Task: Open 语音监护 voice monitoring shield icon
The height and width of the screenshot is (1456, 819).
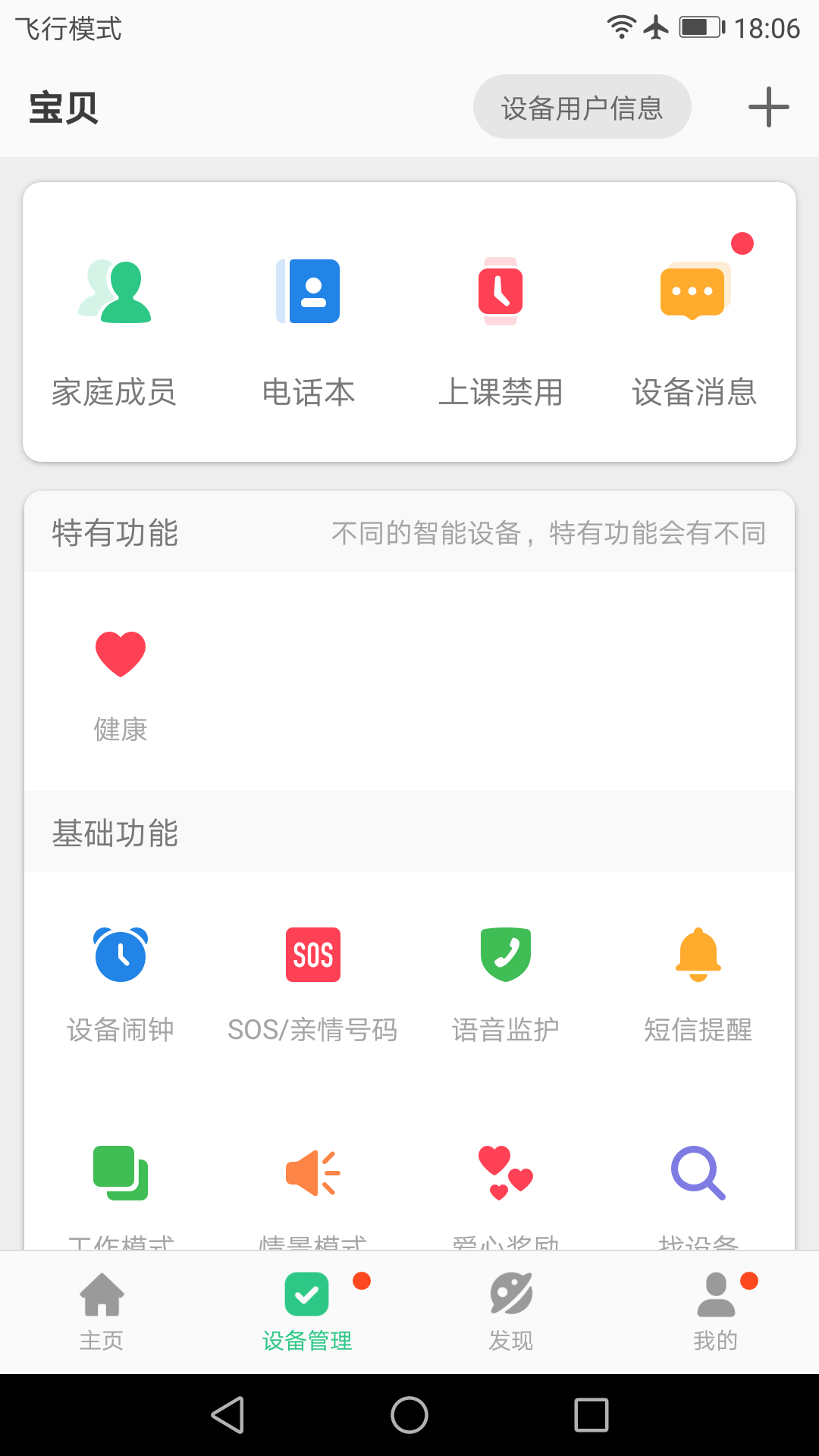Action: (x=507, y=954)
